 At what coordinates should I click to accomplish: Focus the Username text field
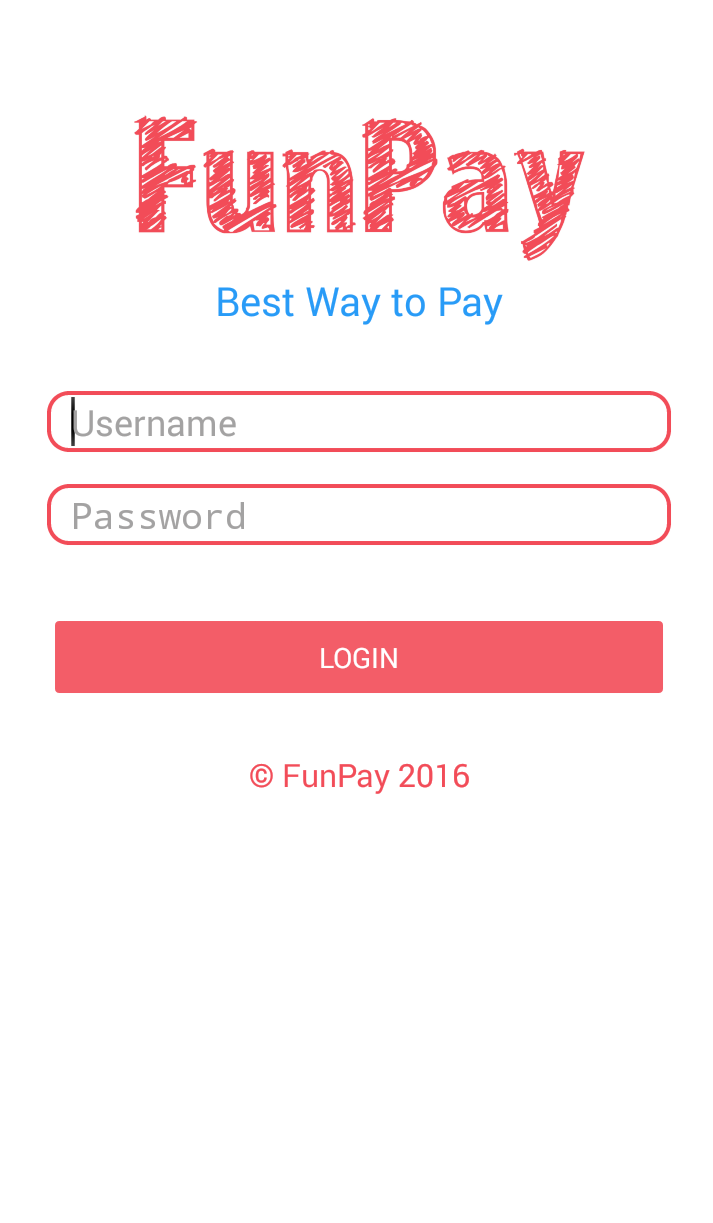pos(358,422)
